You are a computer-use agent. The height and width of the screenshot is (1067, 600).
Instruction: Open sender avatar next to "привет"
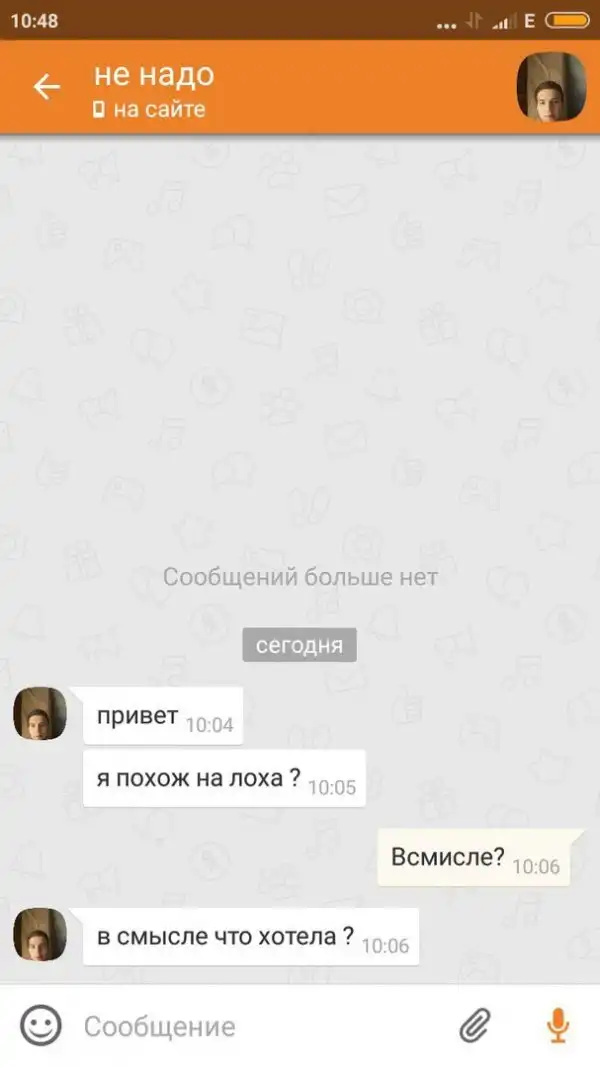(x=40, y=714)
